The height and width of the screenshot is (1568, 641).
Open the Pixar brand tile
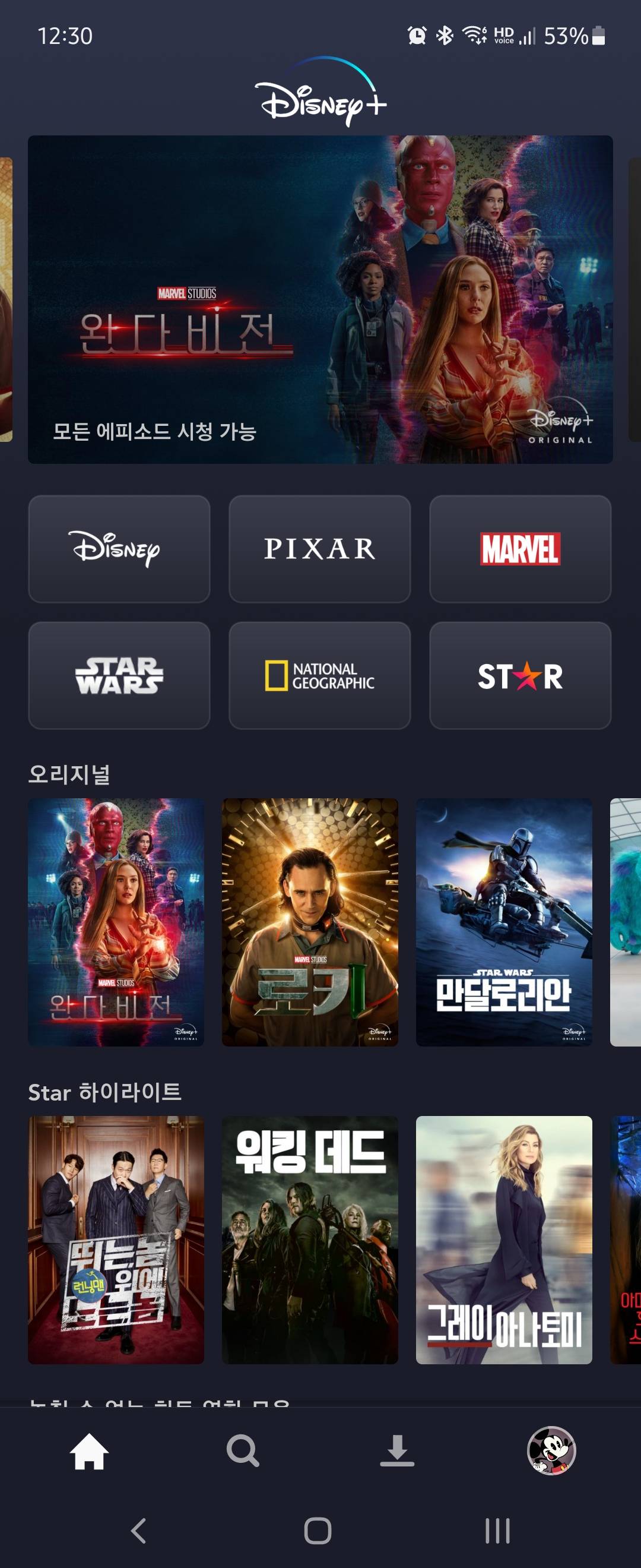pyautogui.click(x=319, y=548)
